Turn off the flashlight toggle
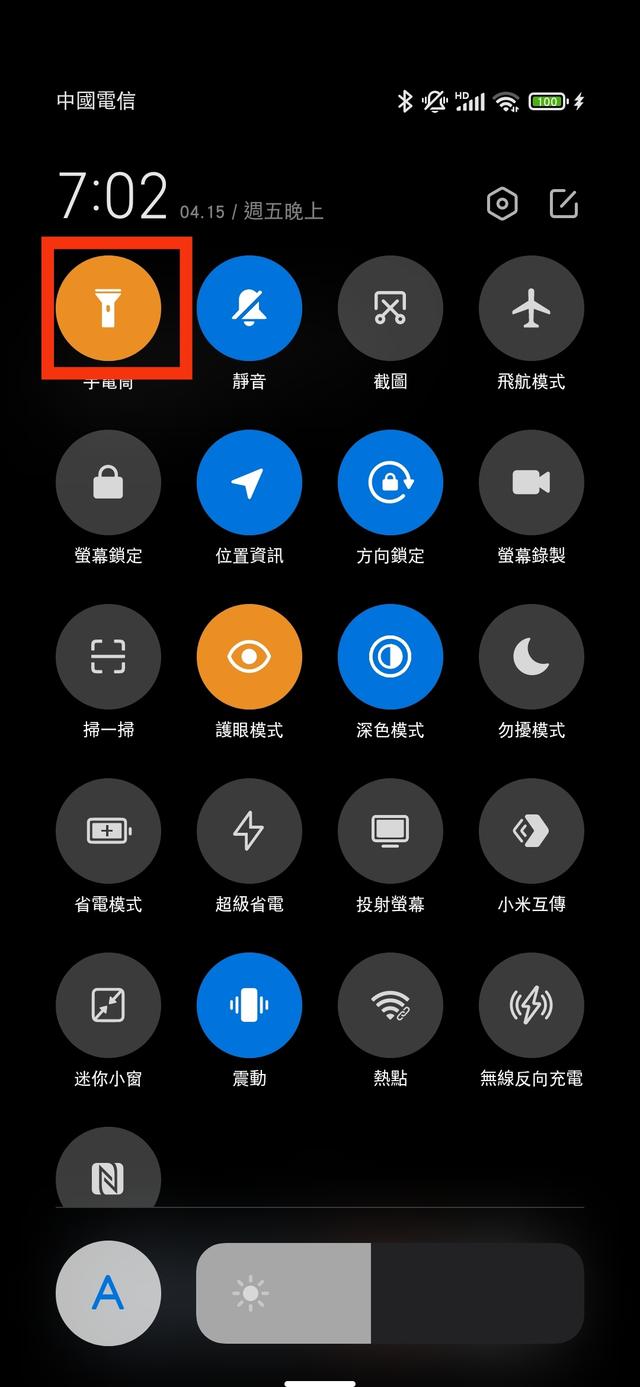This screenshot has width=640, height=1387. point(108,308)
